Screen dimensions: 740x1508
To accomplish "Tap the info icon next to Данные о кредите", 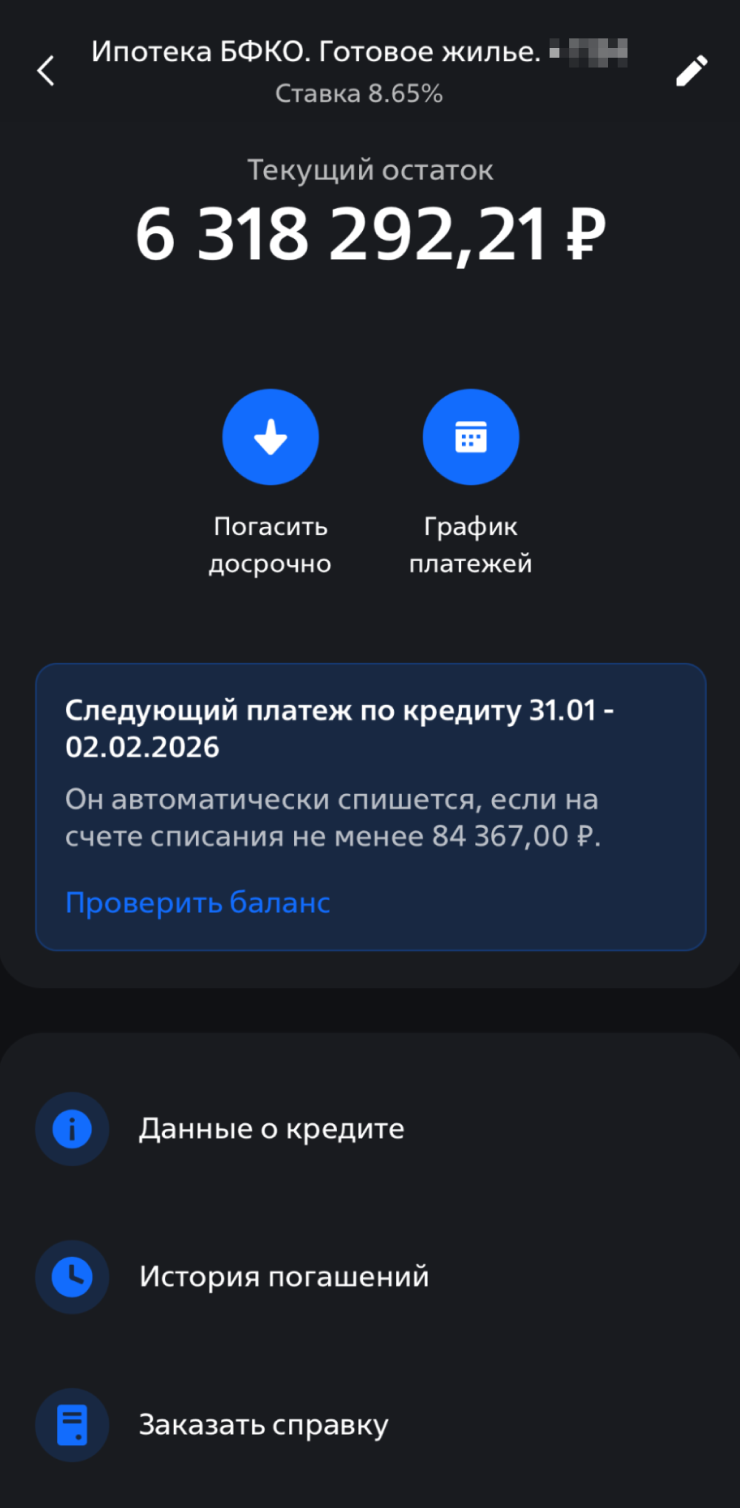I will tap(71, 1128).
